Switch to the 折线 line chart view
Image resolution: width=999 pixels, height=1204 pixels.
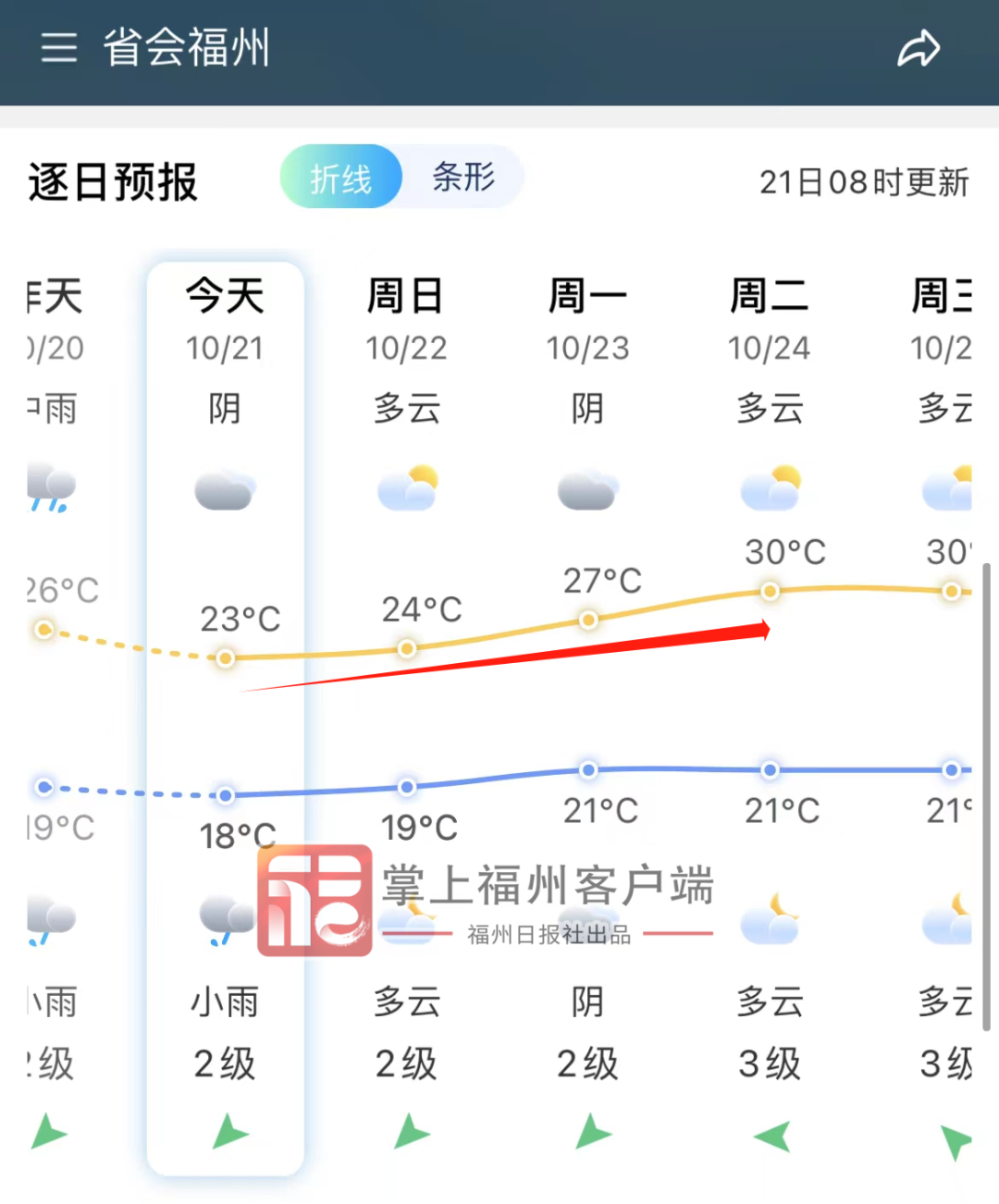pos(341,178)
